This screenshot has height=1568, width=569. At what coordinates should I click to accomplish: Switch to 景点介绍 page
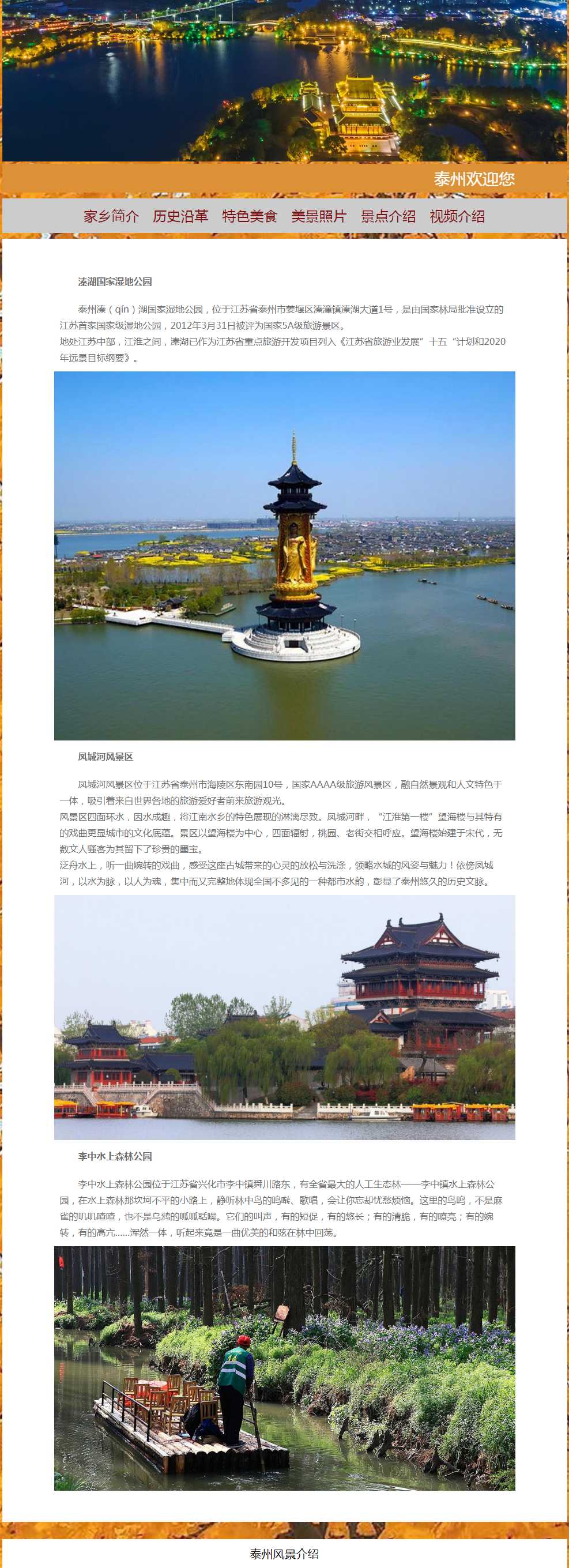click(388, 216)
